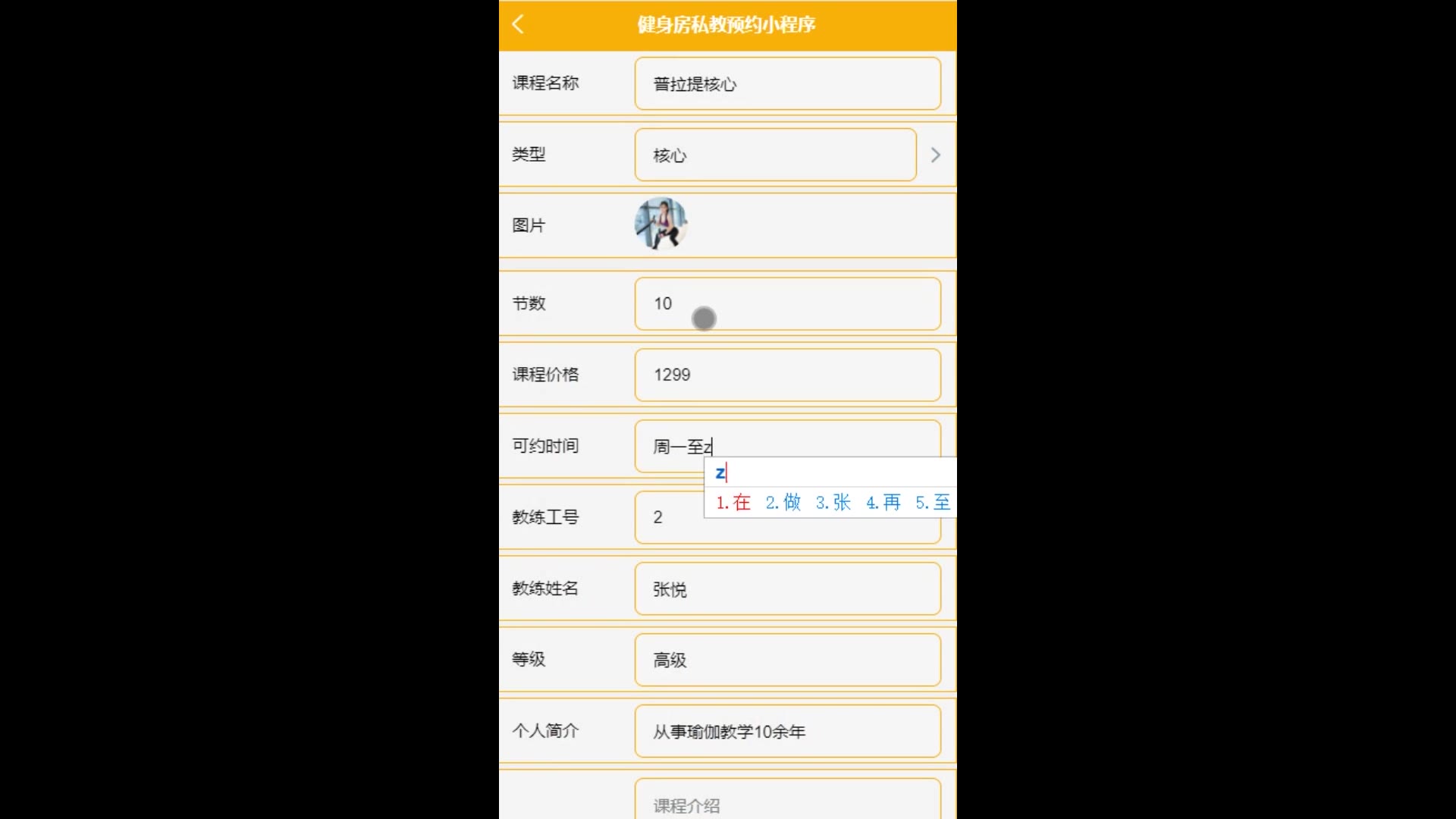Choose IME candidate 5 至
This screenshot has height=819, width=1456.
[x=933, y=502]
